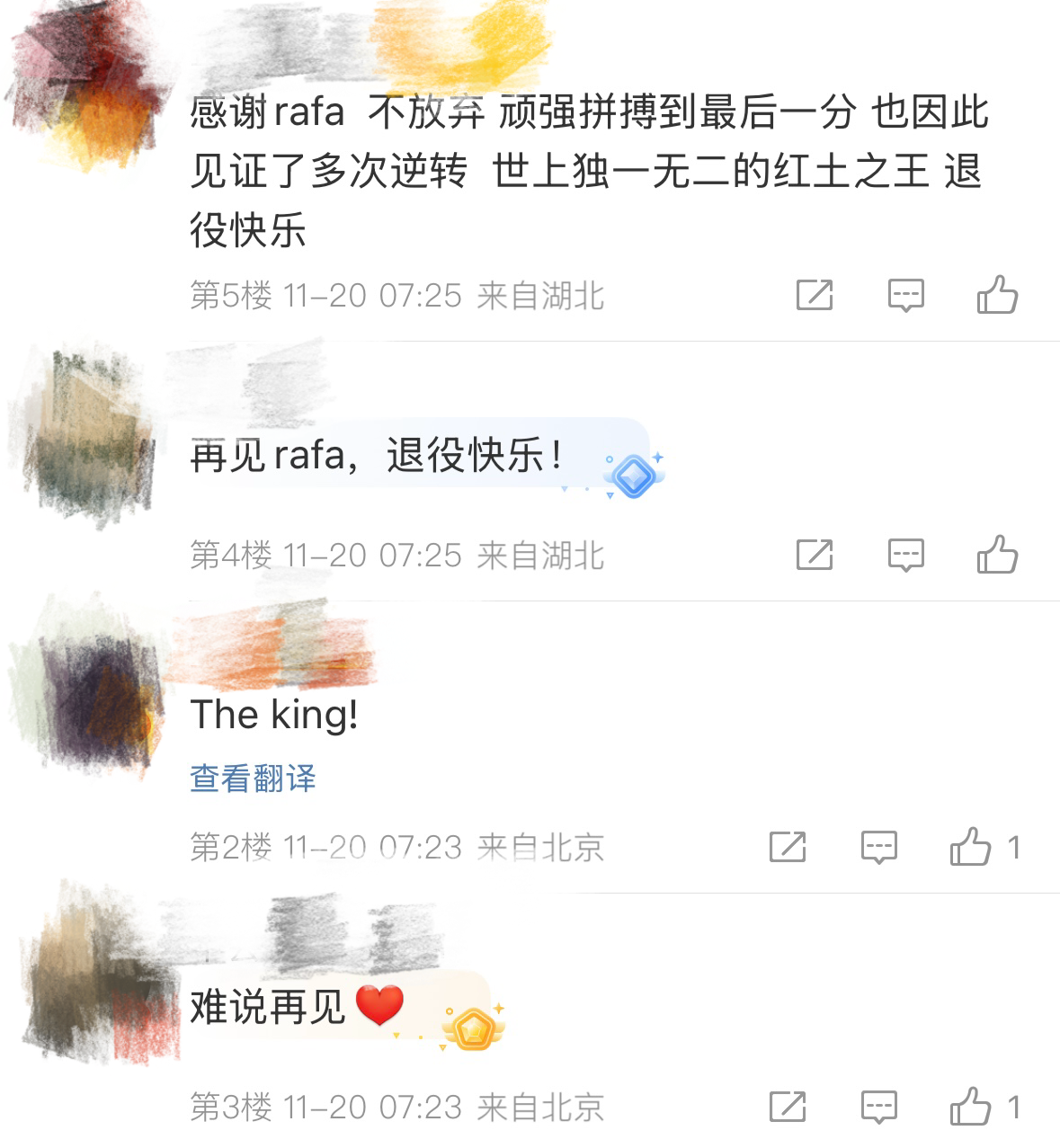Reply to the 第5楼 comment

[905, 295]
